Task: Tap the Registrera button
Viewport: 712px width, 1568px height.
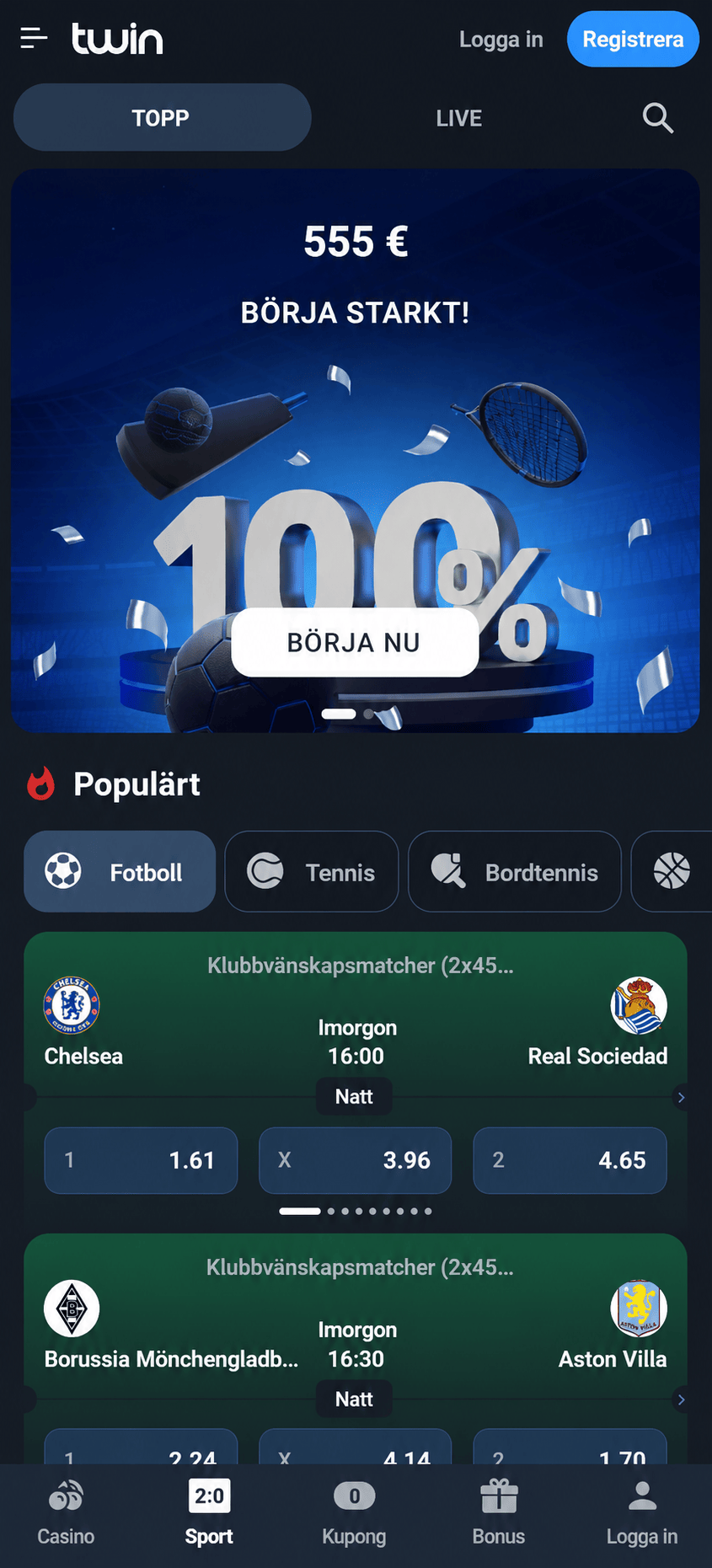Action: pyautogui.click(x=633, y=40)
